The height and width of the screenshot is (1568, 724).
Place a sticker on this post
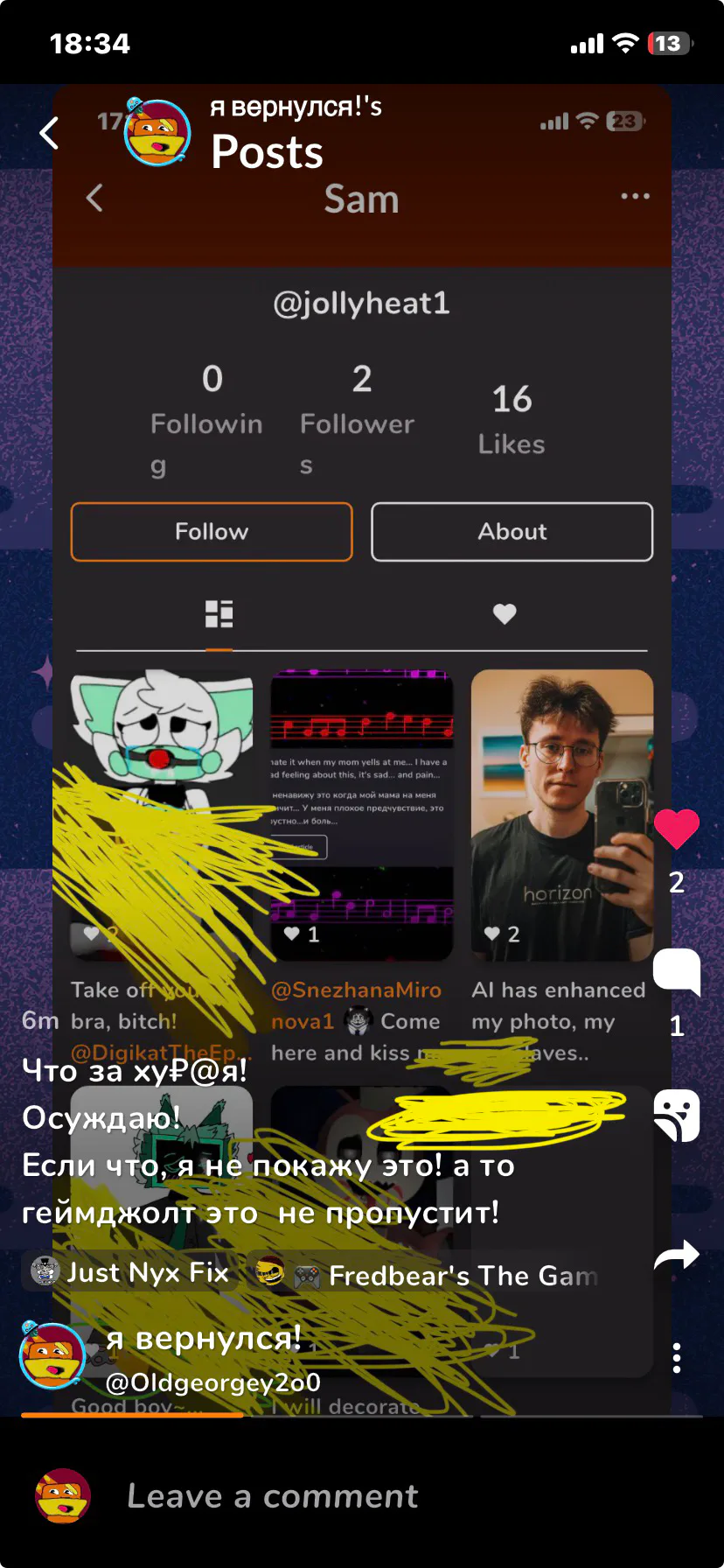click(677, 1116)
